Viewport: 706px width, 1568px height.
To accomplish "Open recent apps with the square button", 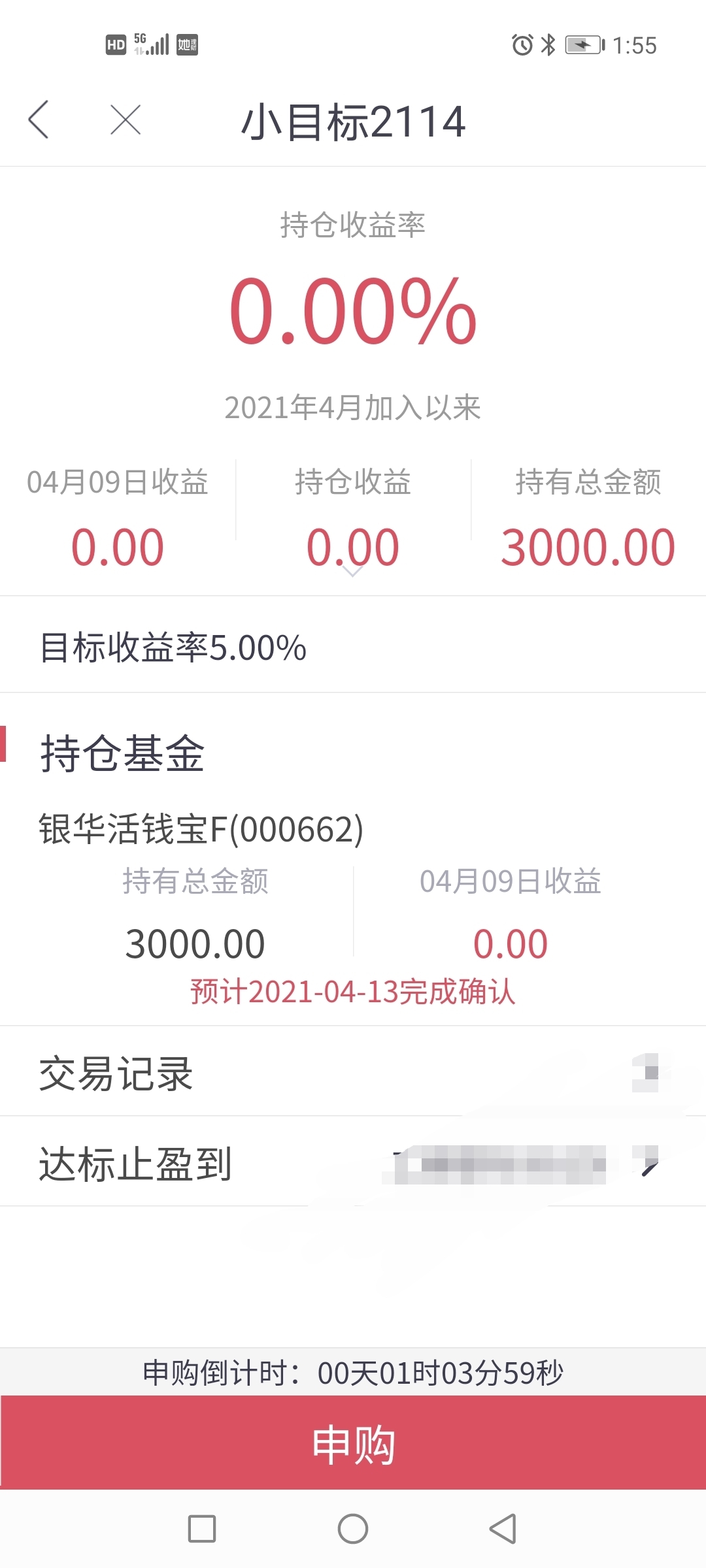I will (202, 1529).
